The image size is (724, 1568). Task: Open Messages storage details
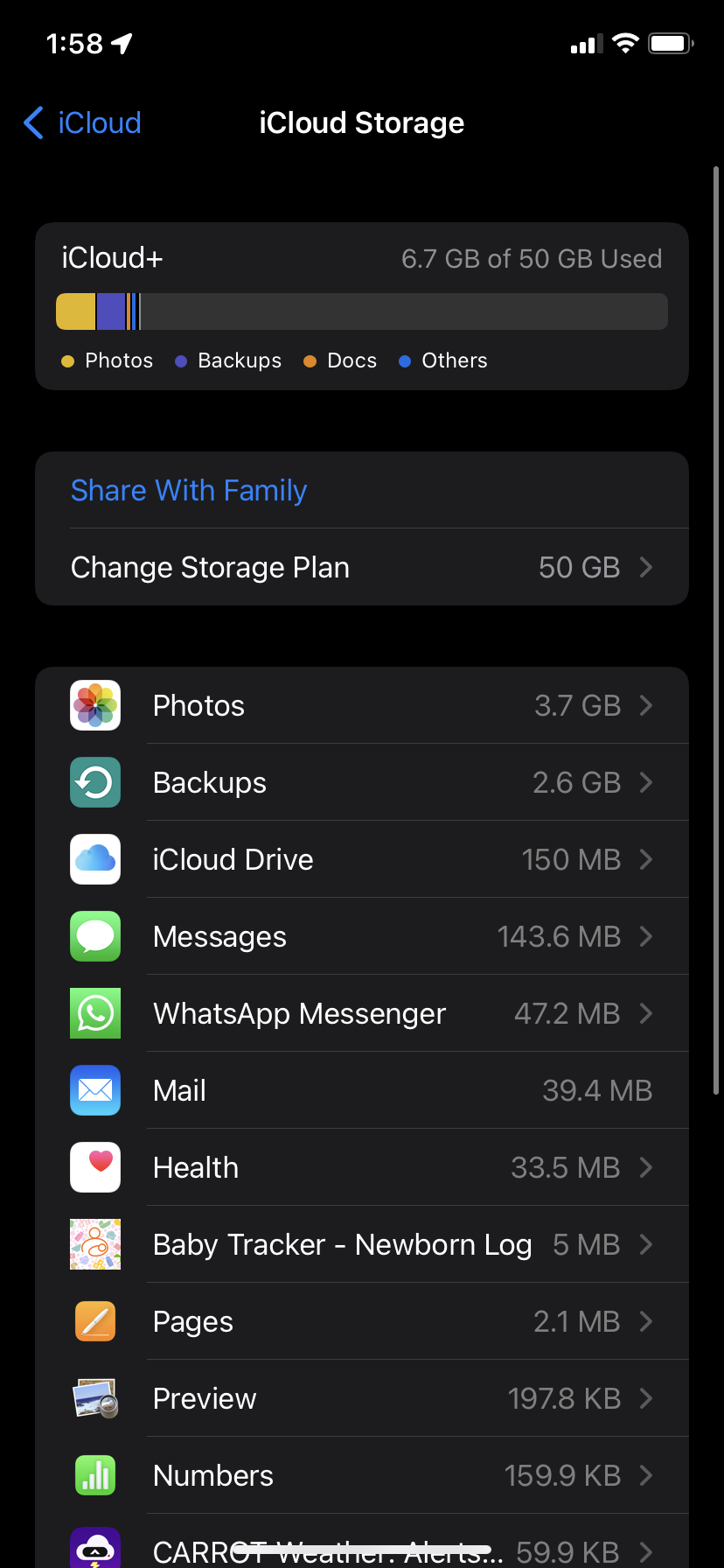click(362, 936)
